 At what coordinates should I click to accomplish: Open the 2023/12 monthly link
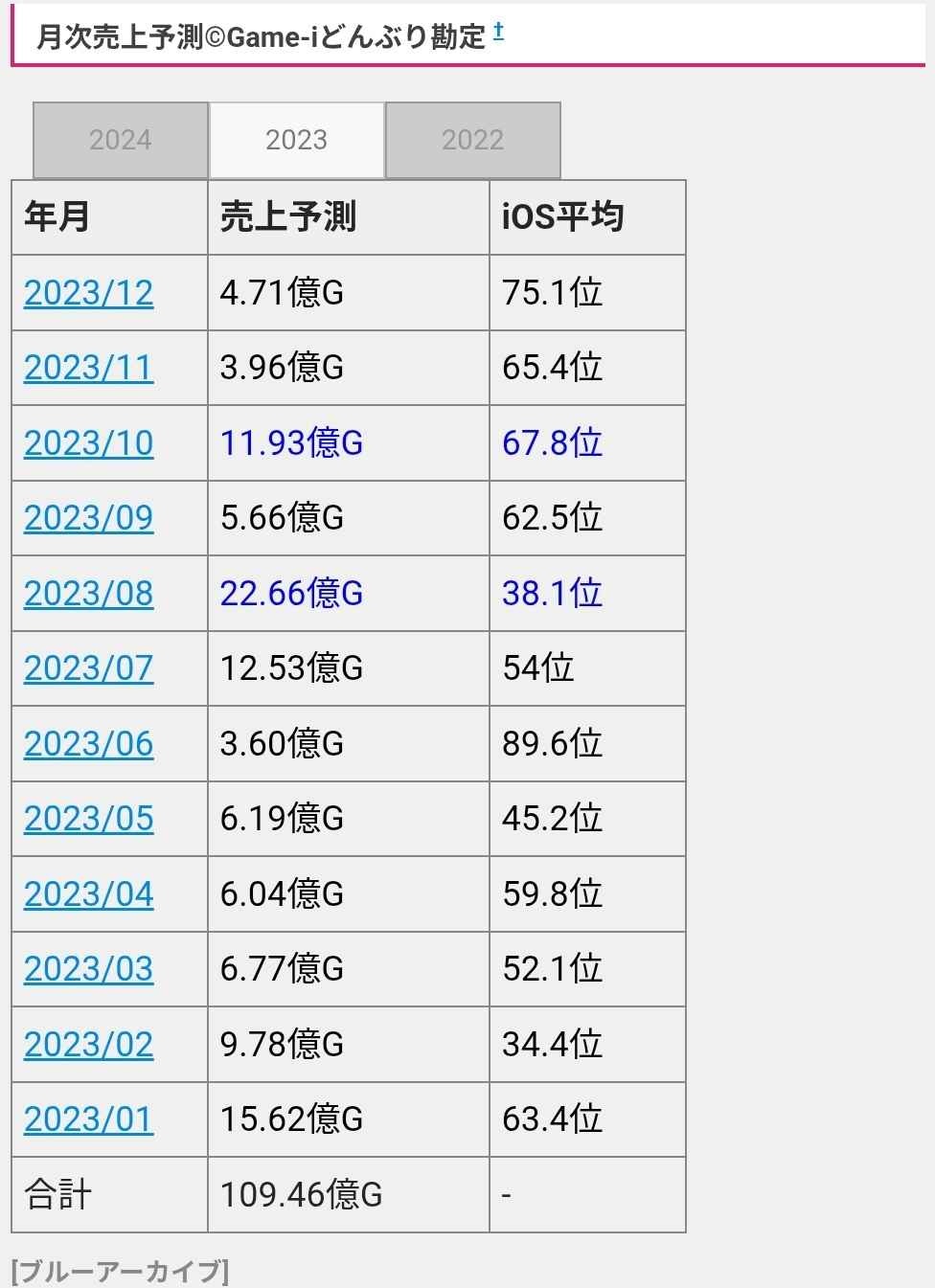pos(88,293)
